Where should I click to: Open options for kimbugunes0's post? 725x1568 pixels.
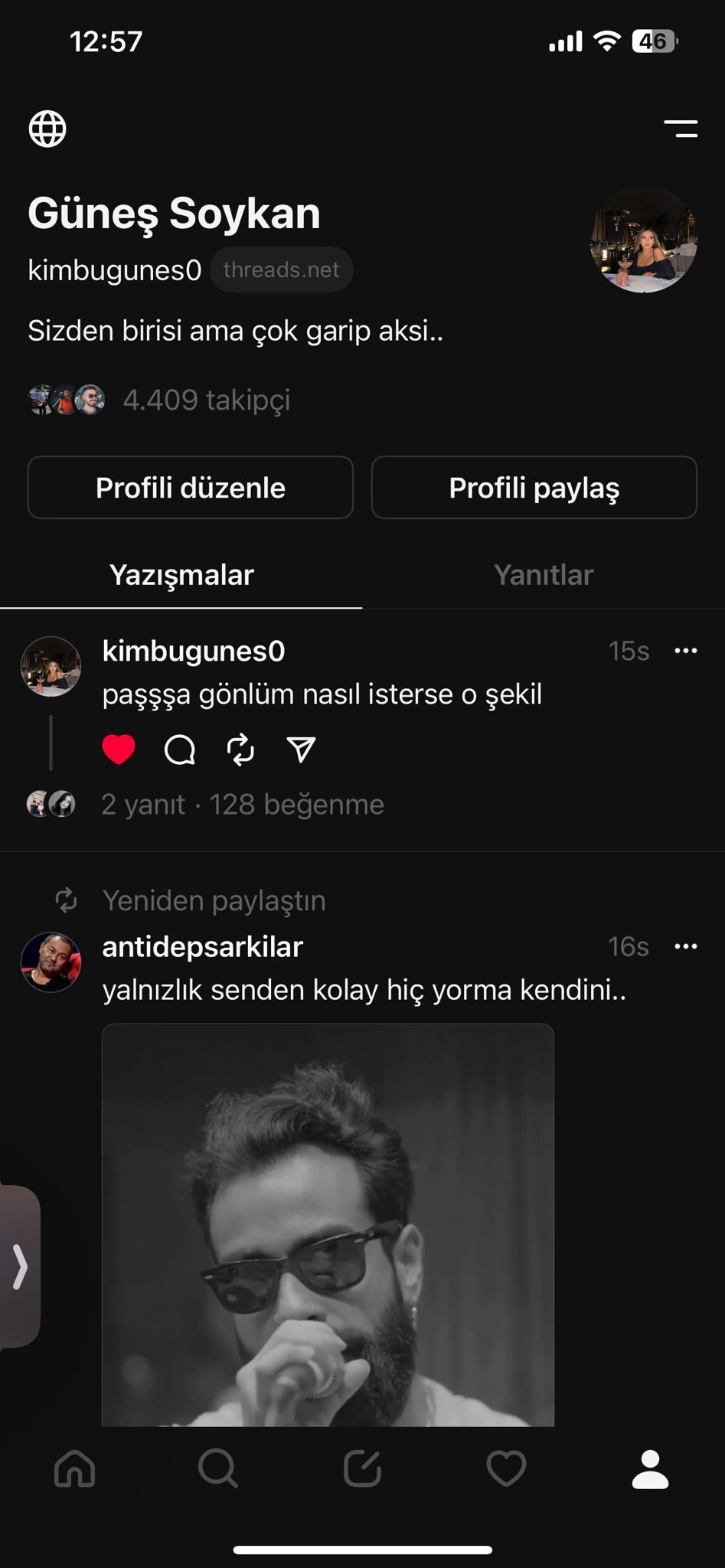pos(685,651)
